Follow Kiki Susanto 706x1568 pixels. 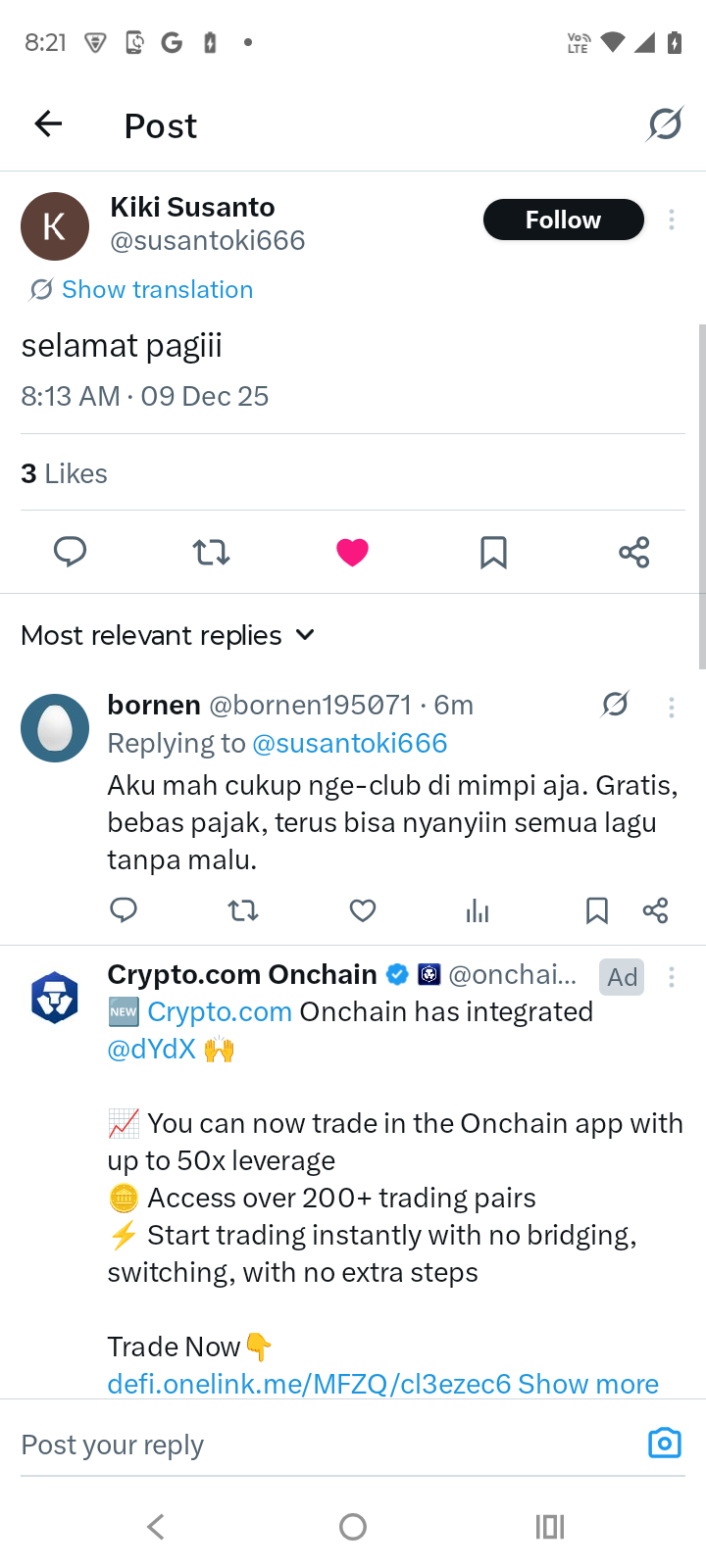(x=563, y=220)
